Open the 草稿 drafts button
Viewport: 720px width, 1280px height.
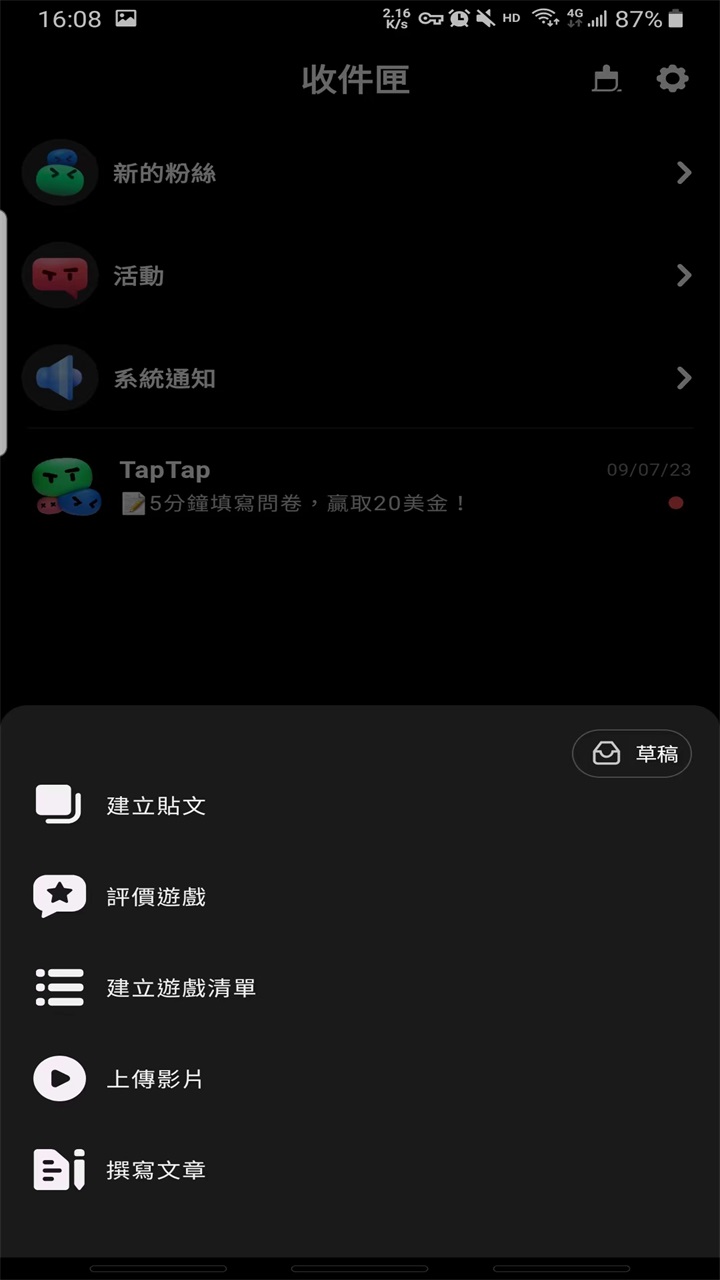[632, 753]
